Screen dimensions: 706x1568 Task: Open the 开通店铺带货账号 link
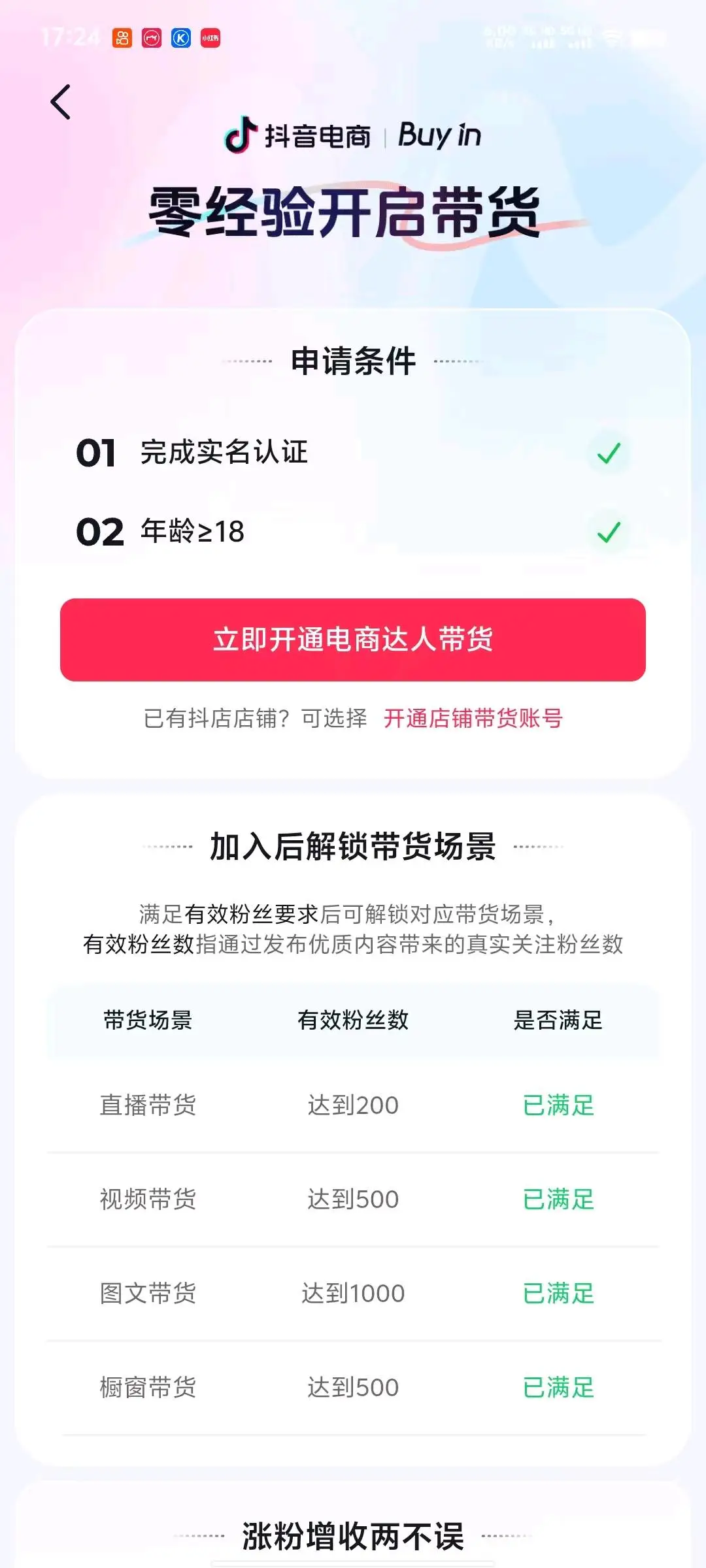(x=473, y=718)
